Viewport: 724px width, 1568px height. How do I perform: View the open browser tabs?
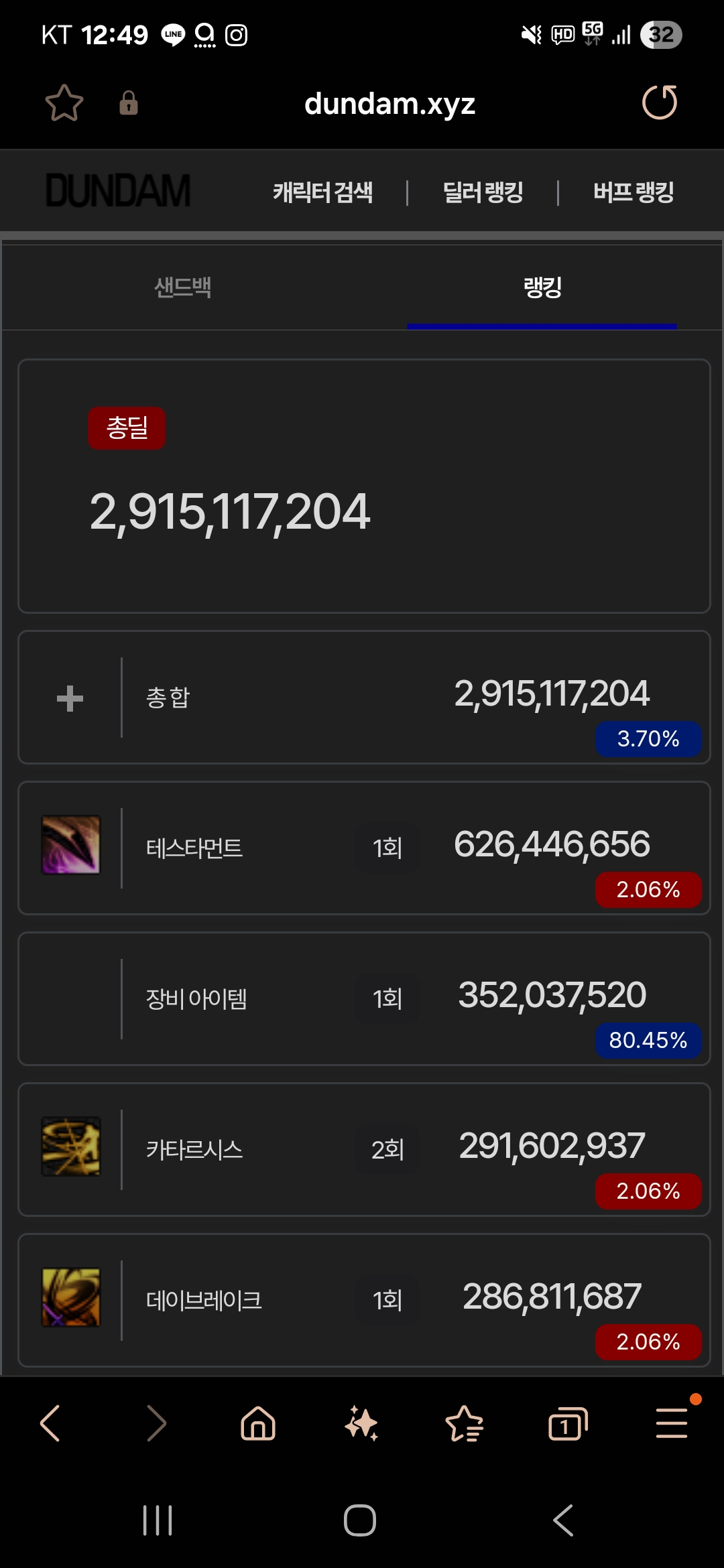tap(567, 1423)
